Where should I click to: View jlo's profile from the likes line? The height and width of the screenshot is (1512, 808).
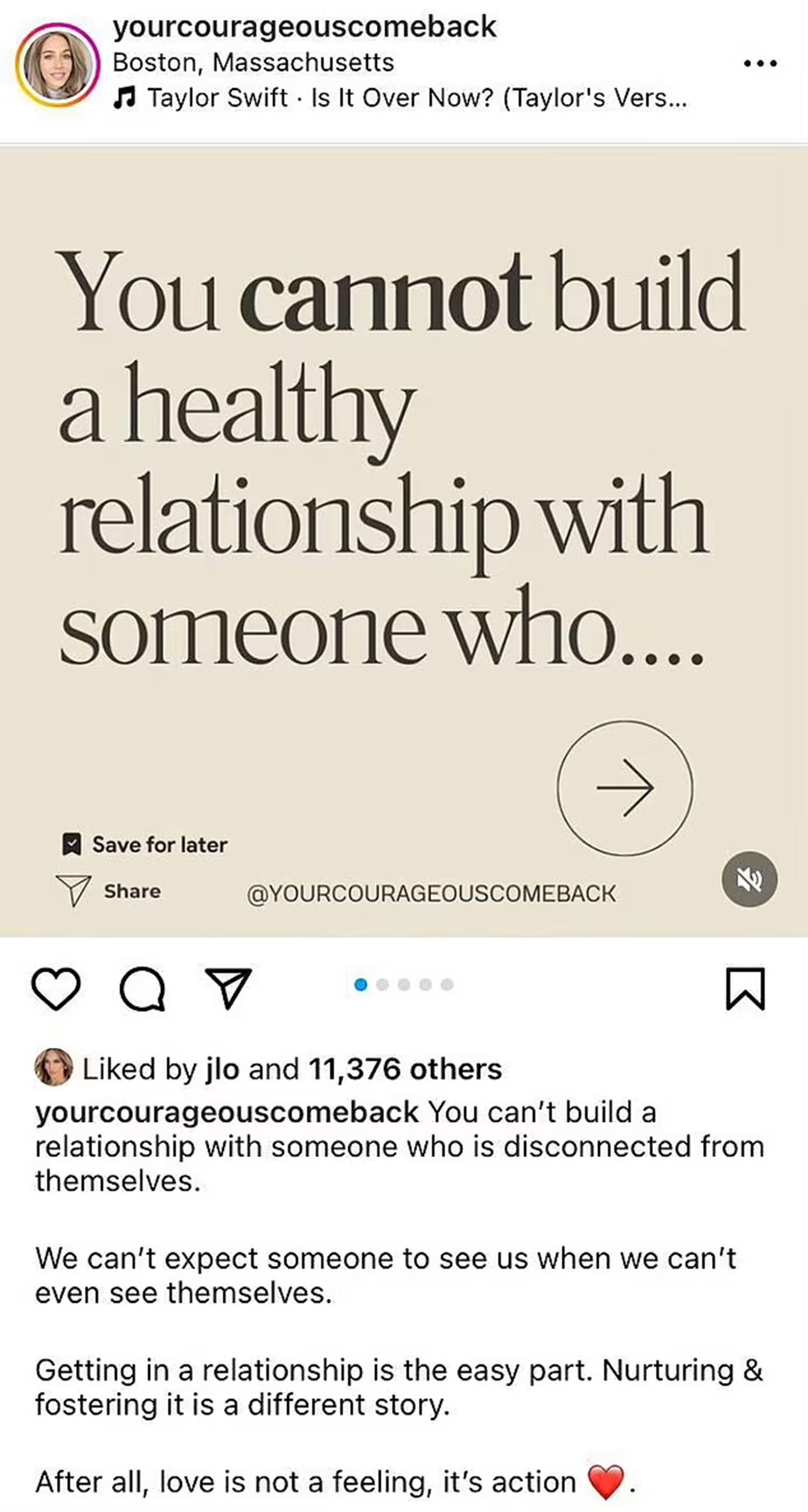click(222, 1069)
